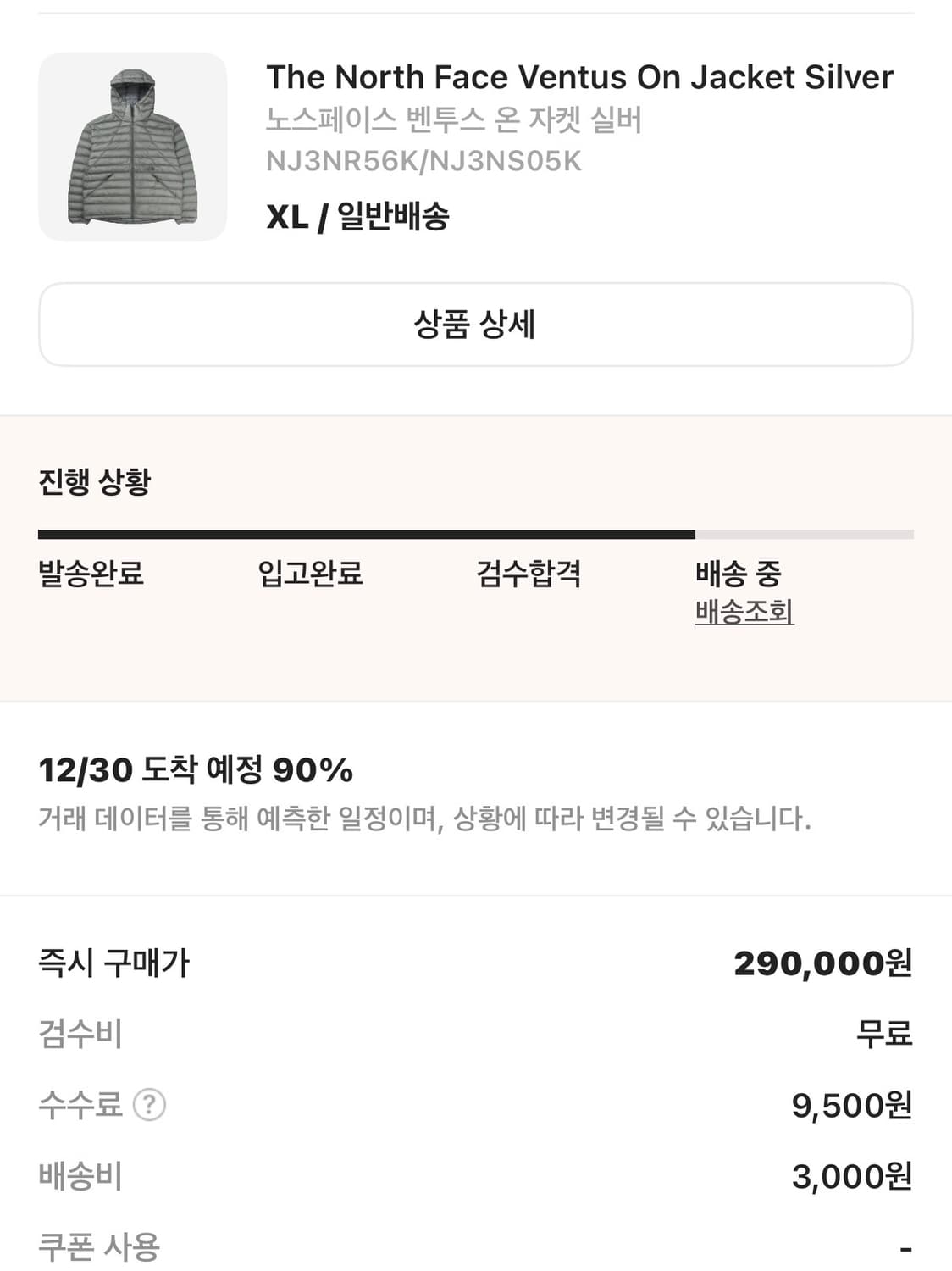This screenshot has width=952, height=1271.
Task: Click the 발송완료 progress stage label
Action: point(91,574)
